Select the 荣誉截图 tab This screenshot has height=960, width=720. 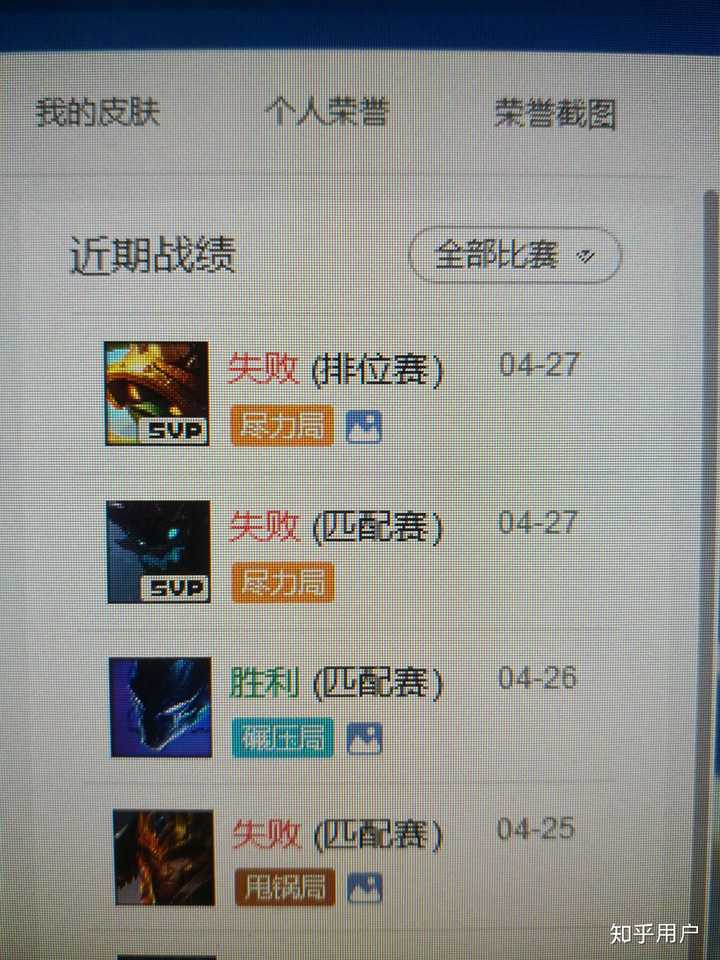pos(554,115)
